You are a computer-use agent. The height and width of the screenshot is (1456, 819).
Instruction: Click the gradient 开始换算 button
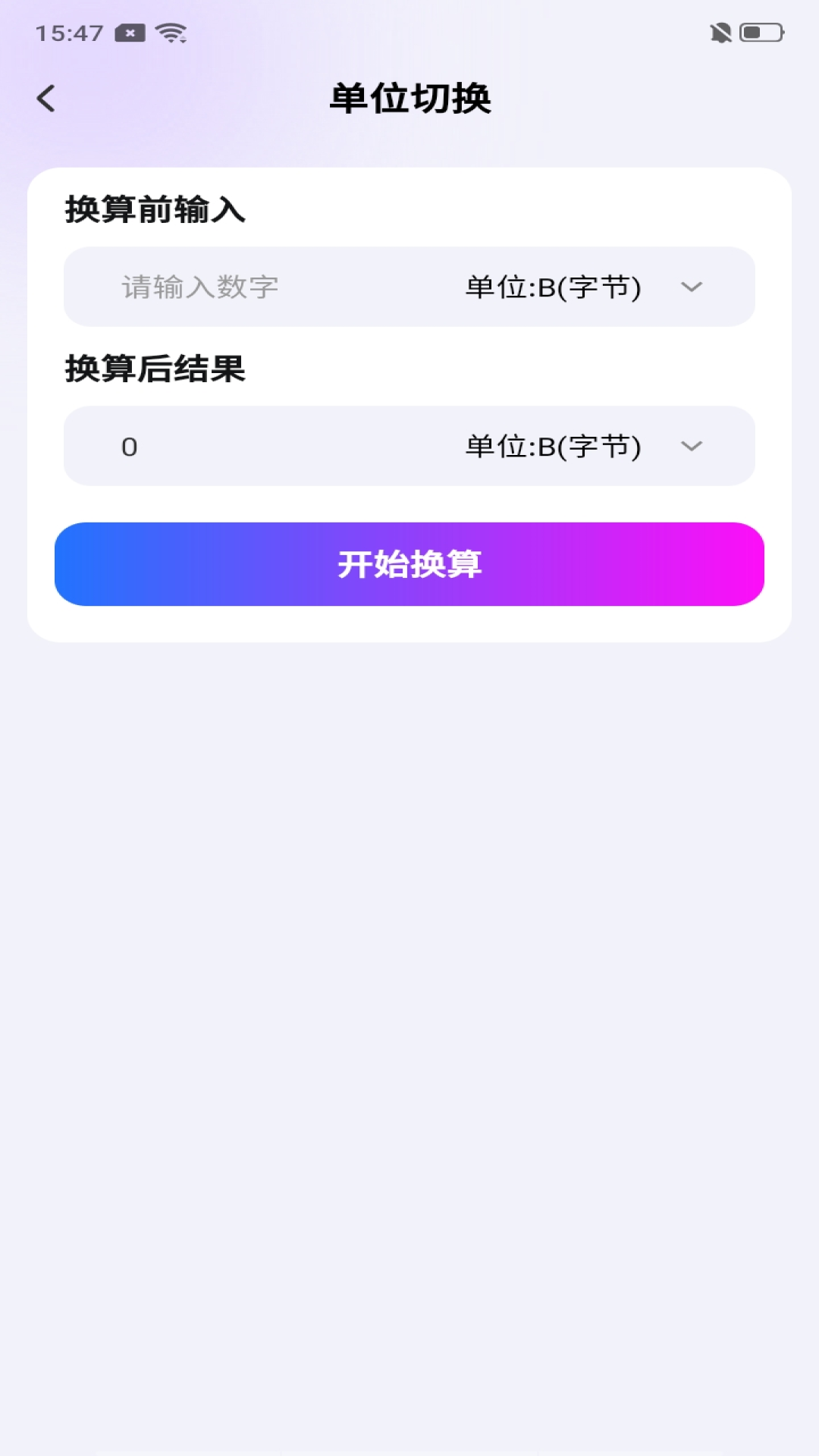click(409, 564)
